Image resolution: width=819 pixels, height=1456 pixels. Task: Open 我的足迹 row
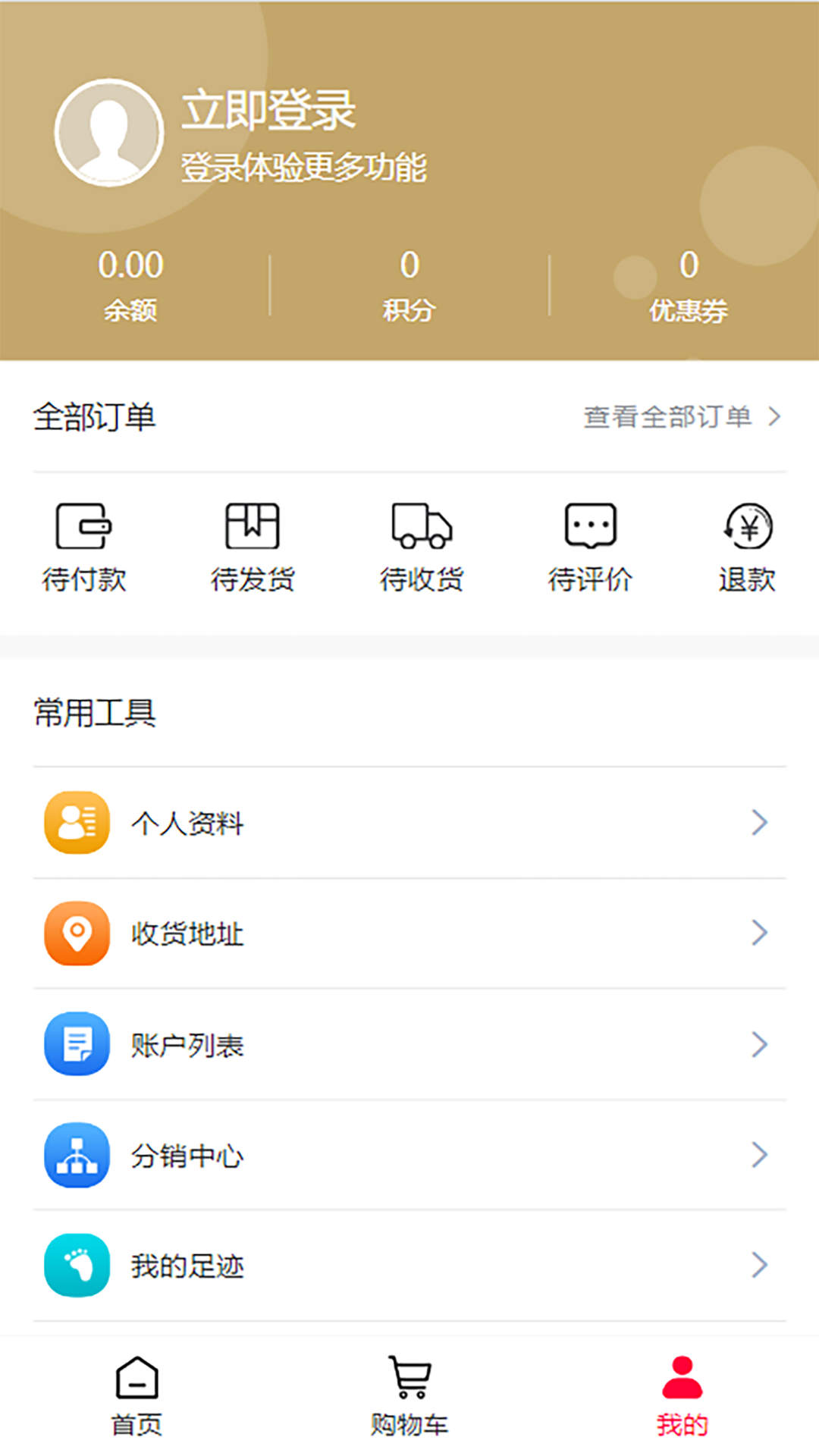click(x=409, y=1266)
